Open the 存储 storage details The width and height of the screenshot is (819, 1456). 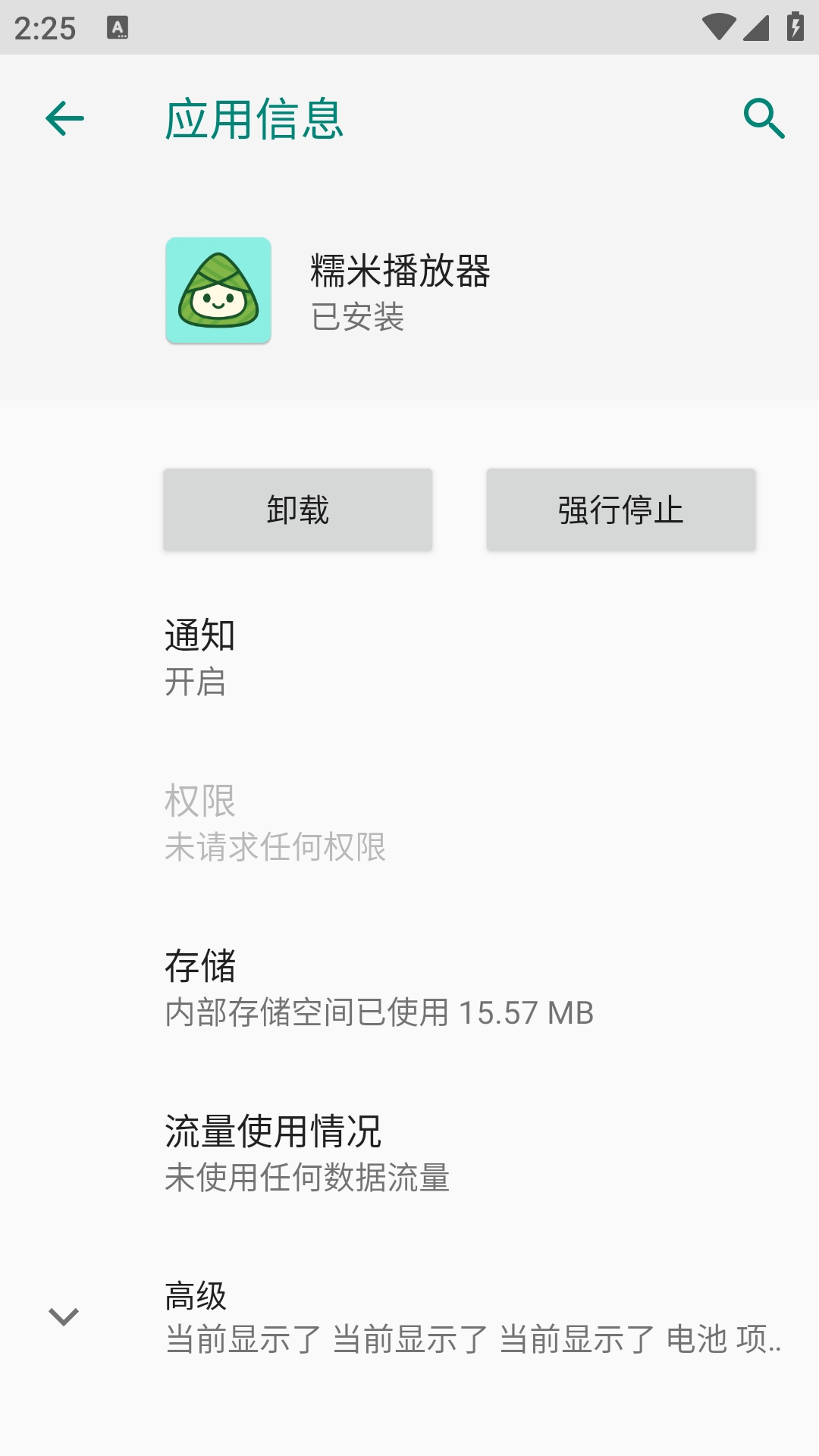pyautogui.click(x=409, y=988)
